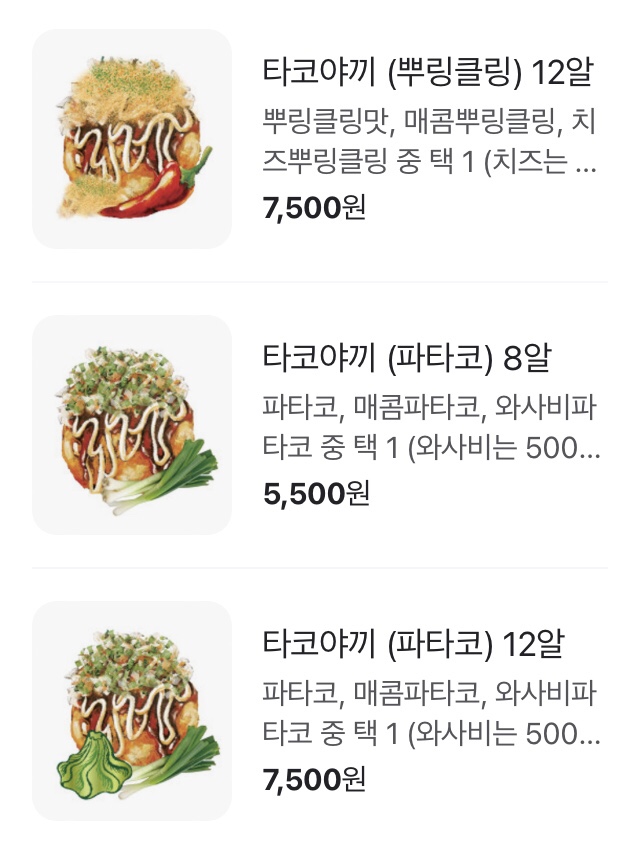
Task: Open 타코야끼 (뿌링클링) 12알 menu item
Action: (x=427, y=72)
